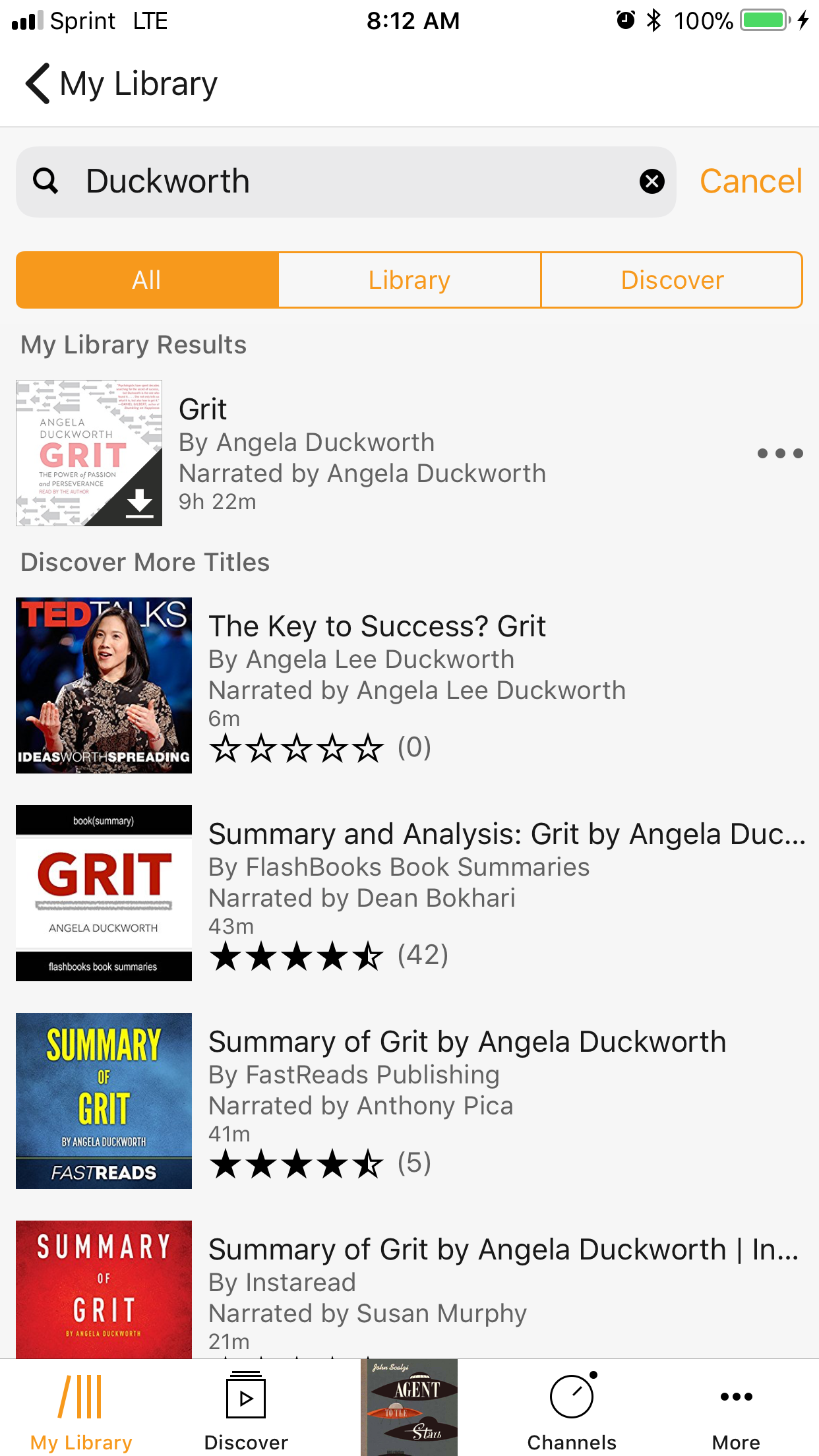
Task: Cancel the search
Action: pyautogui.click(x=750, y=181)
